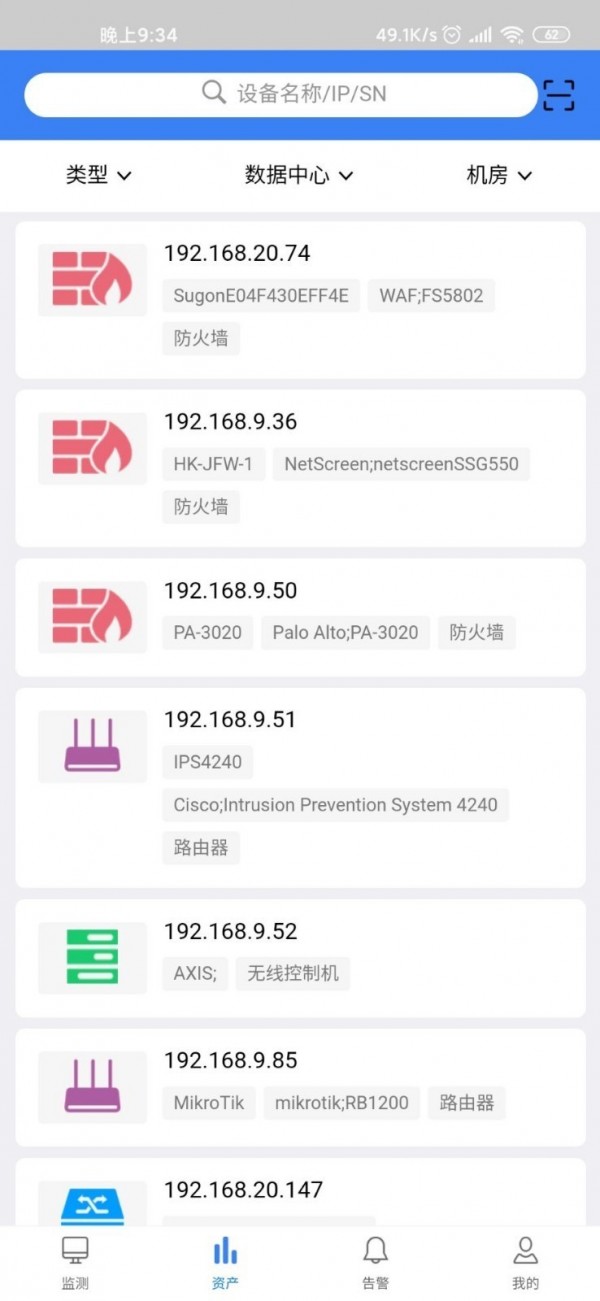
Task: View details of device 192.168.9.50
Action: click(300, 617)
